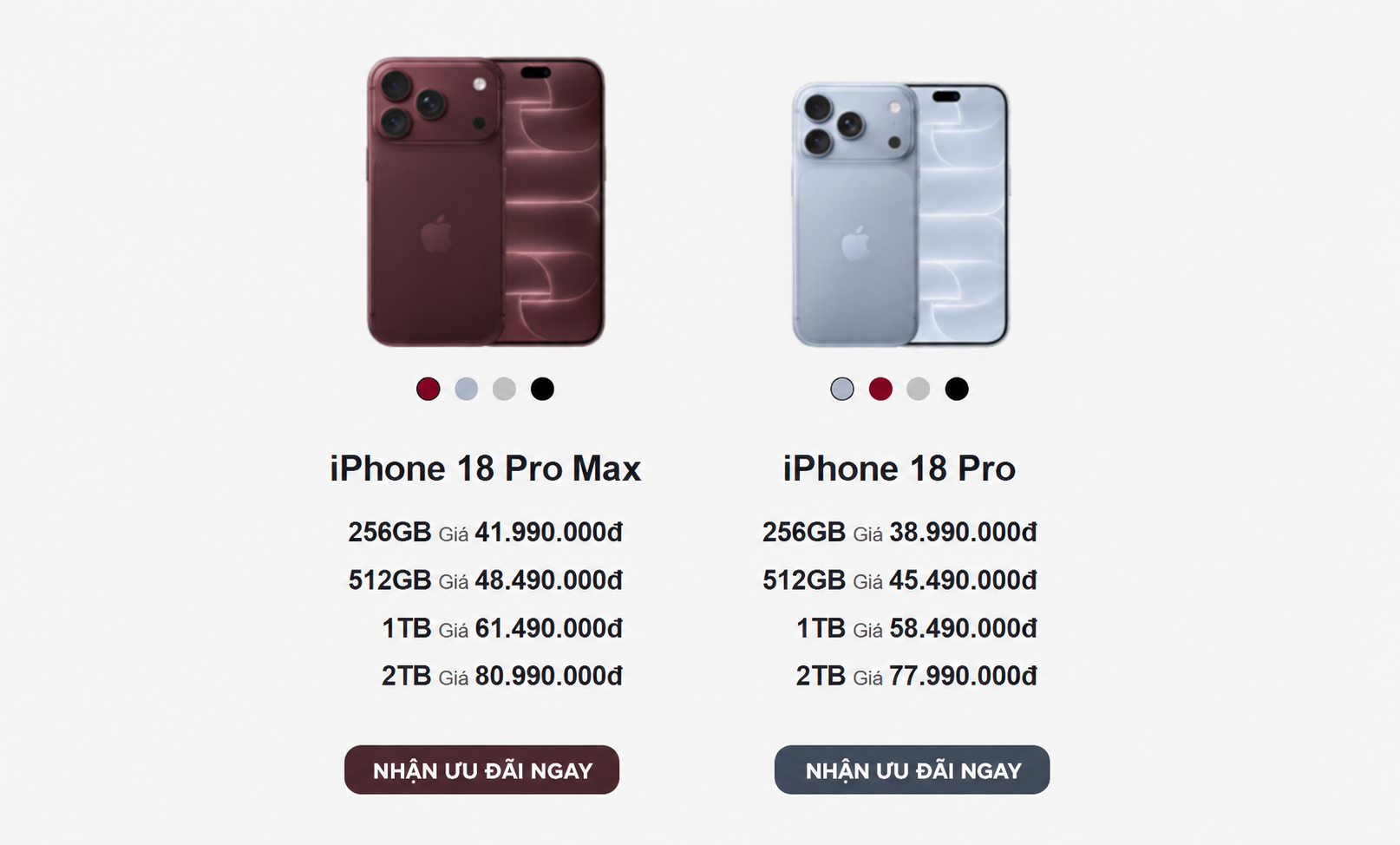Screen dimensions: 1400x845
Task: Select the black swatch for iPhone 18 Pro Max
Action: [x=542, y=389]
